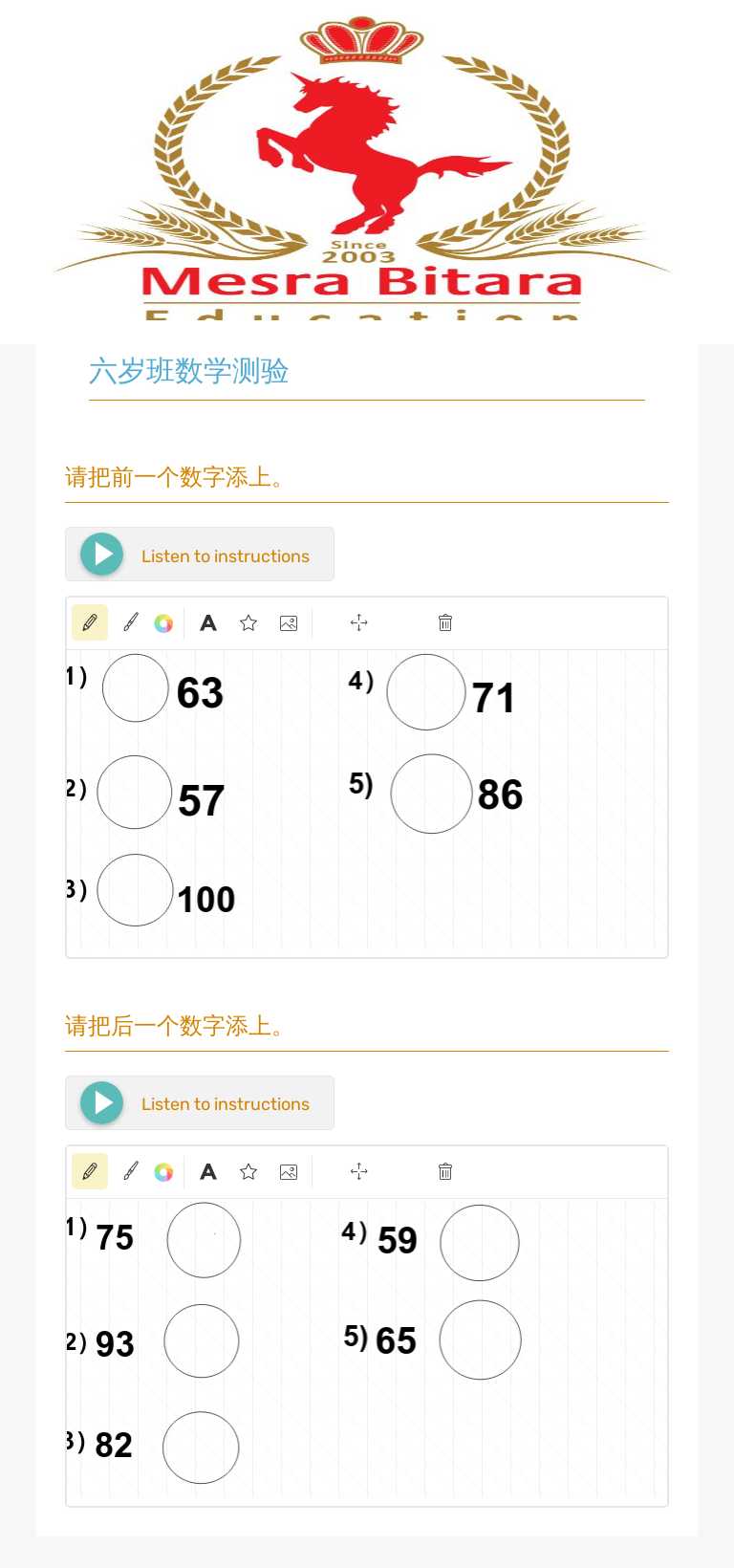Screen dimensions: 734x1568
Task: Clear the first drawing using the trash icon
Action: (x=444, y=622)
